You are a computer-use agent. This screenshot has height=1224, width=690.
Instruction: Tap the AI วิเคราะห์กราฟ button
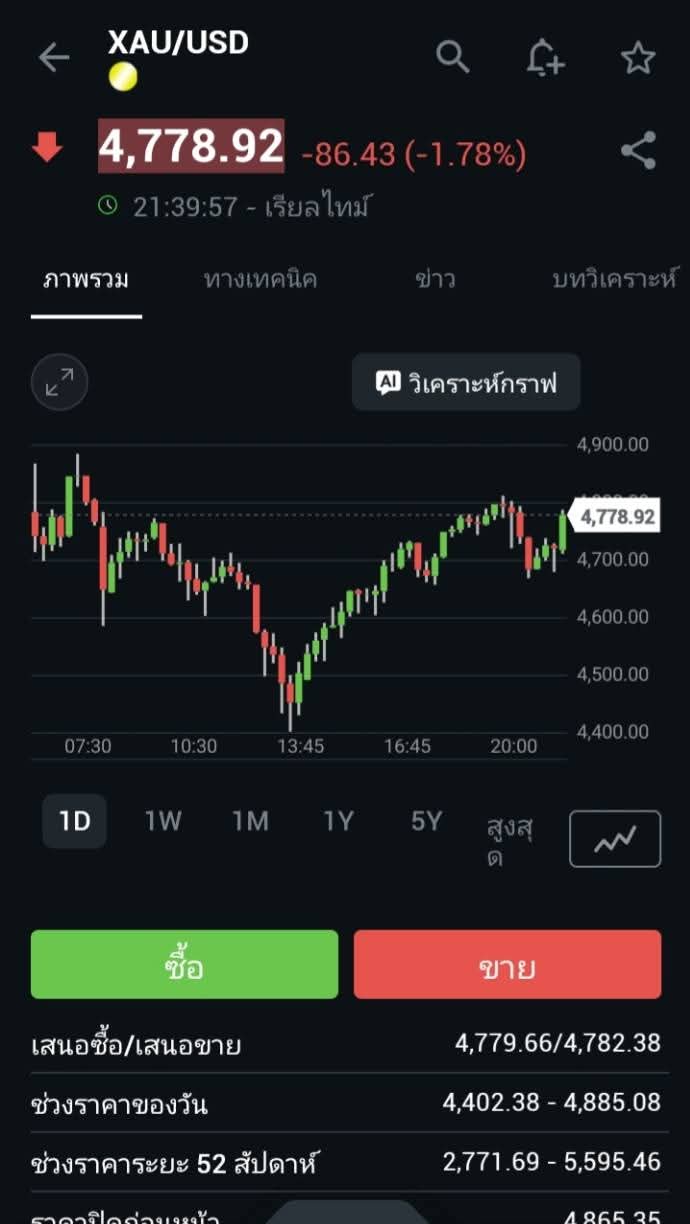[466, 382]
